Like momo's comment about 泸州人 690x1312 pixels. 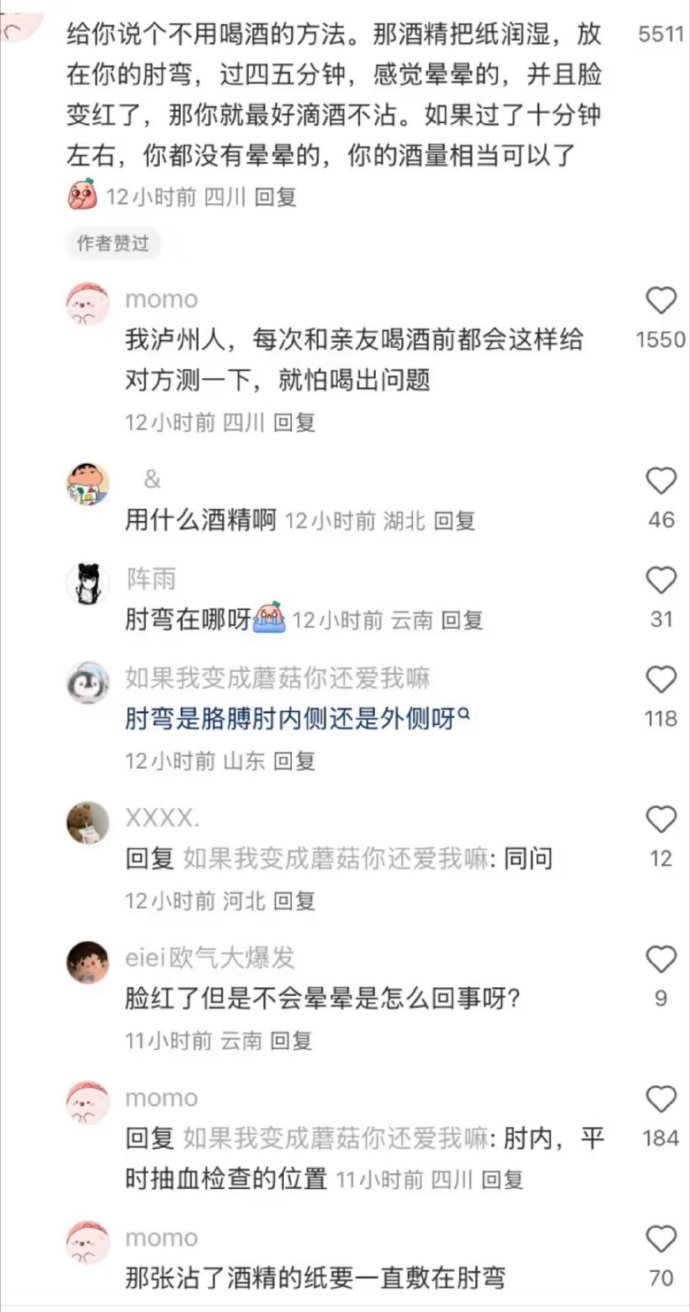(x=661, y=300)
